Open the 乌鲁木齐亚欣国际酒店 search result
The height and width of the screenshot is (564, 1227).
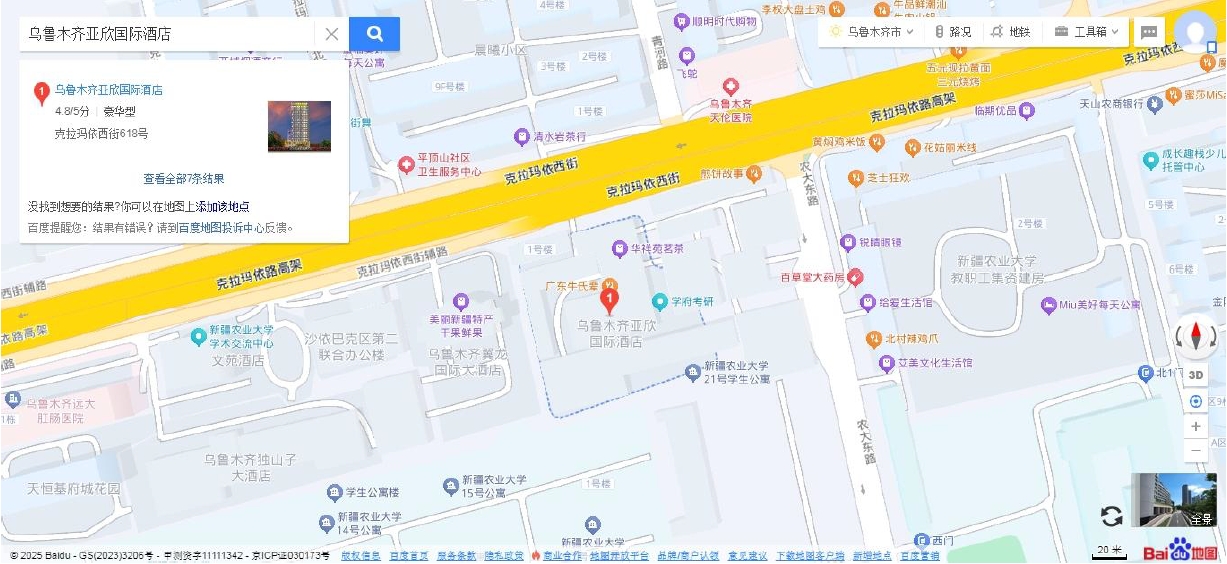click(x=108, y=90)
